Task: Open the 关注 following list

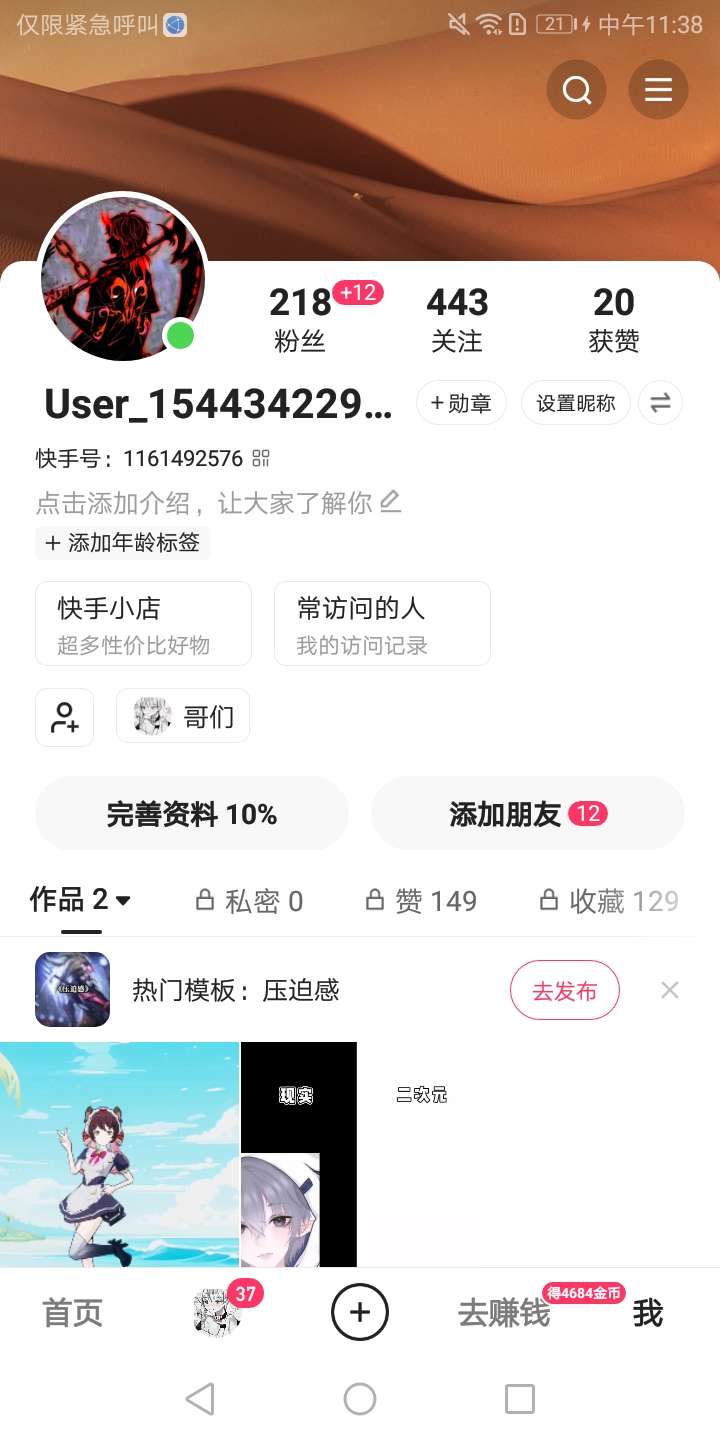Action: point(457,320)
